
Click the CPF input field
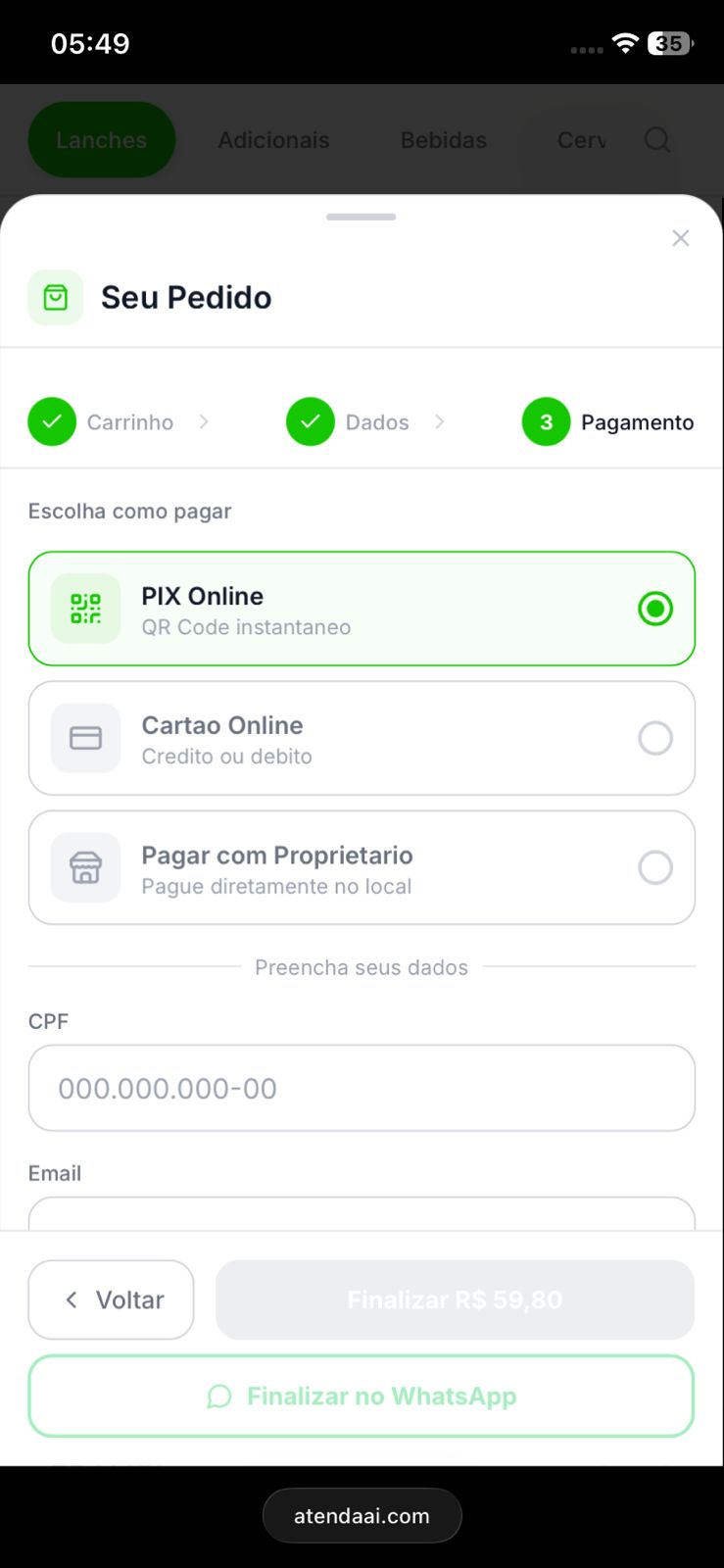tap(362, 1088)
